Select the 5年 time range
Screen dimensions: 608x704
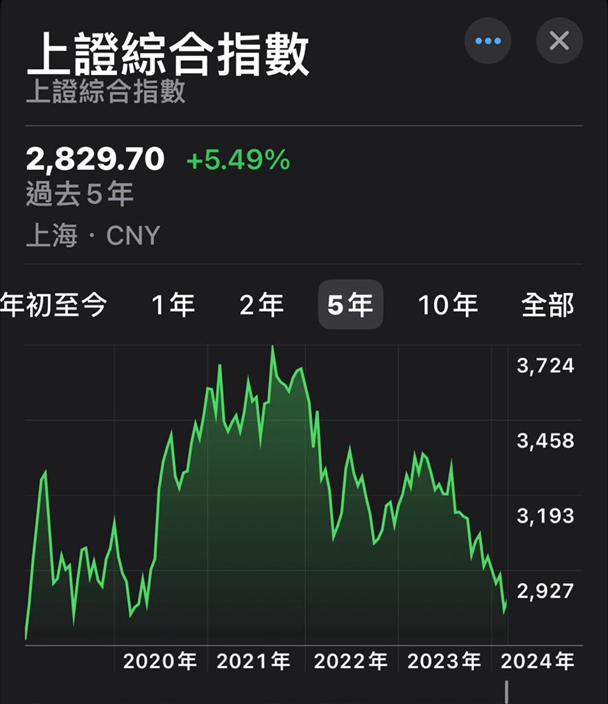tap(350, 304)
